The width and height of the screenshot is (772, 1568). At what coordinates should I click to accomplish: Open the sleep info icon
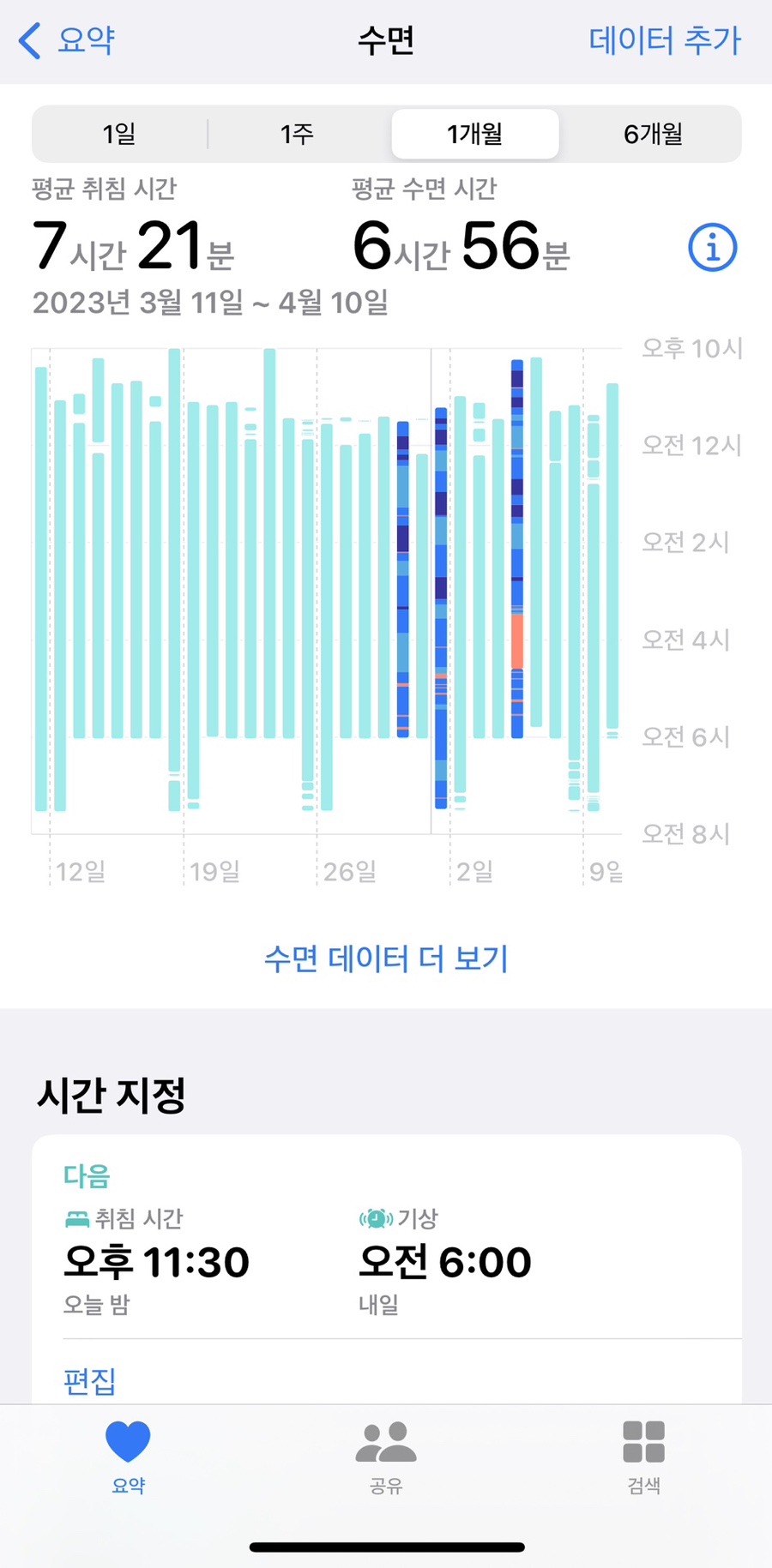[713, 248]
